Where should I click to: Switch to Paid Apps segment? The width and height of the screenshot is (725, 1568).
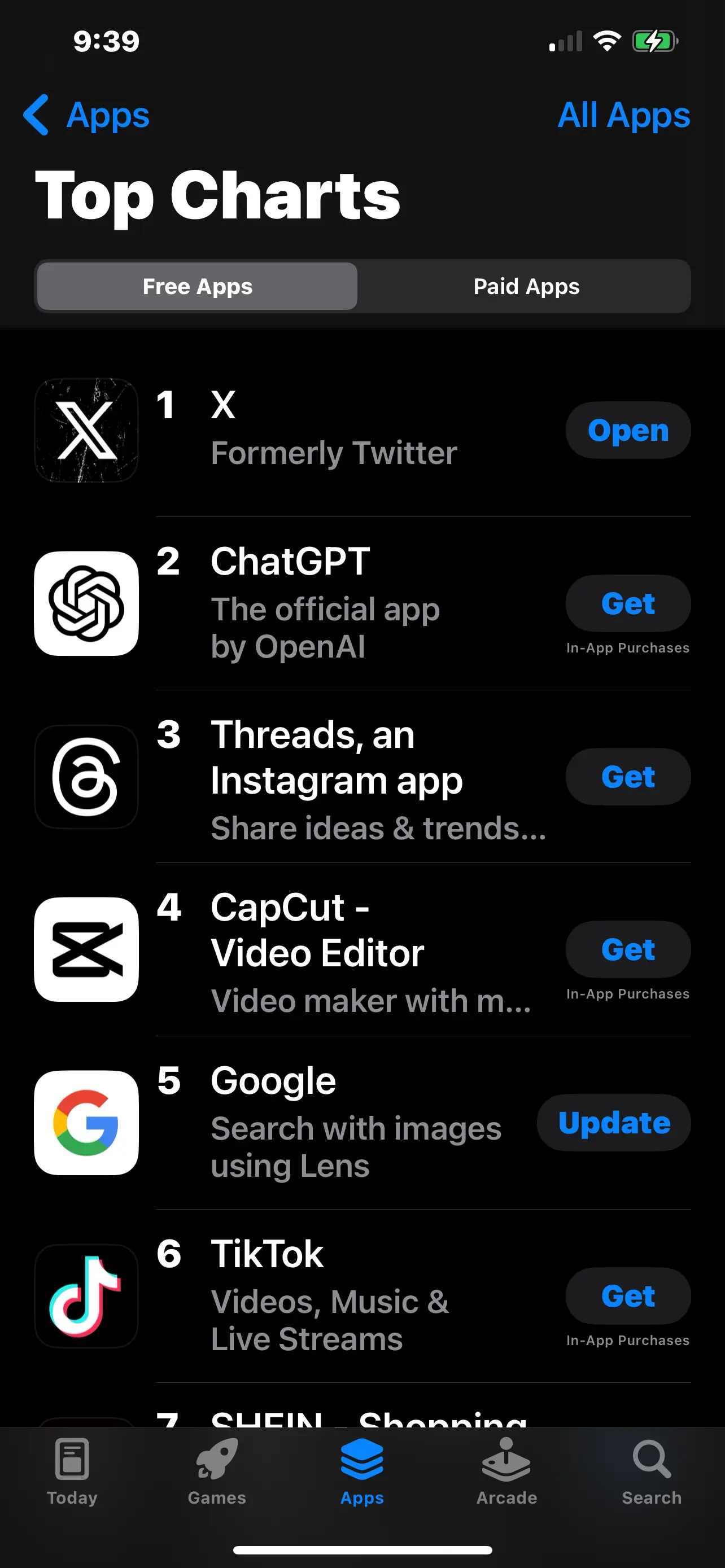tap(526, 286)
